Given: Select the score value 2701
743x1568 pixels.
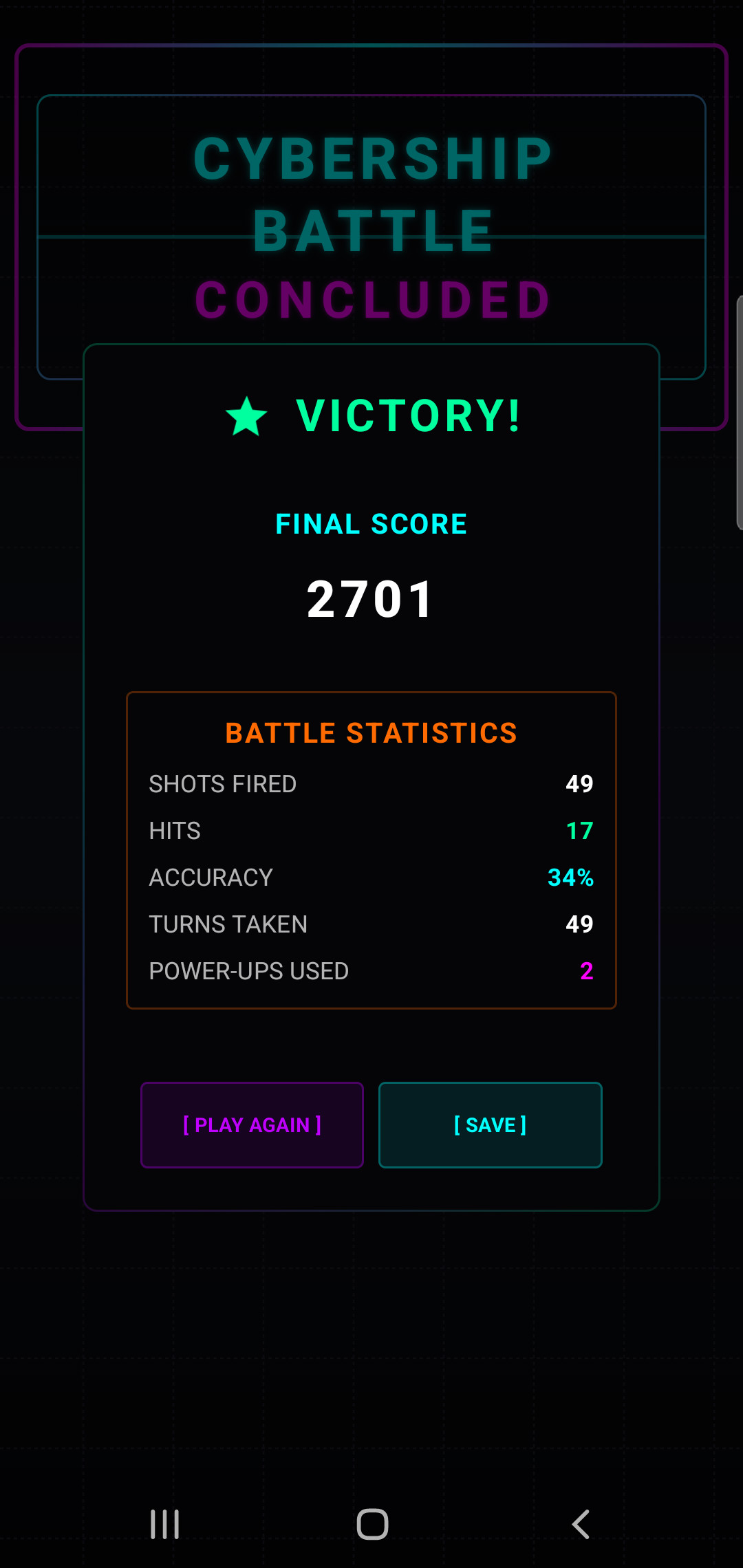Looking at the screenshot, I should click(x=371, y=598).
